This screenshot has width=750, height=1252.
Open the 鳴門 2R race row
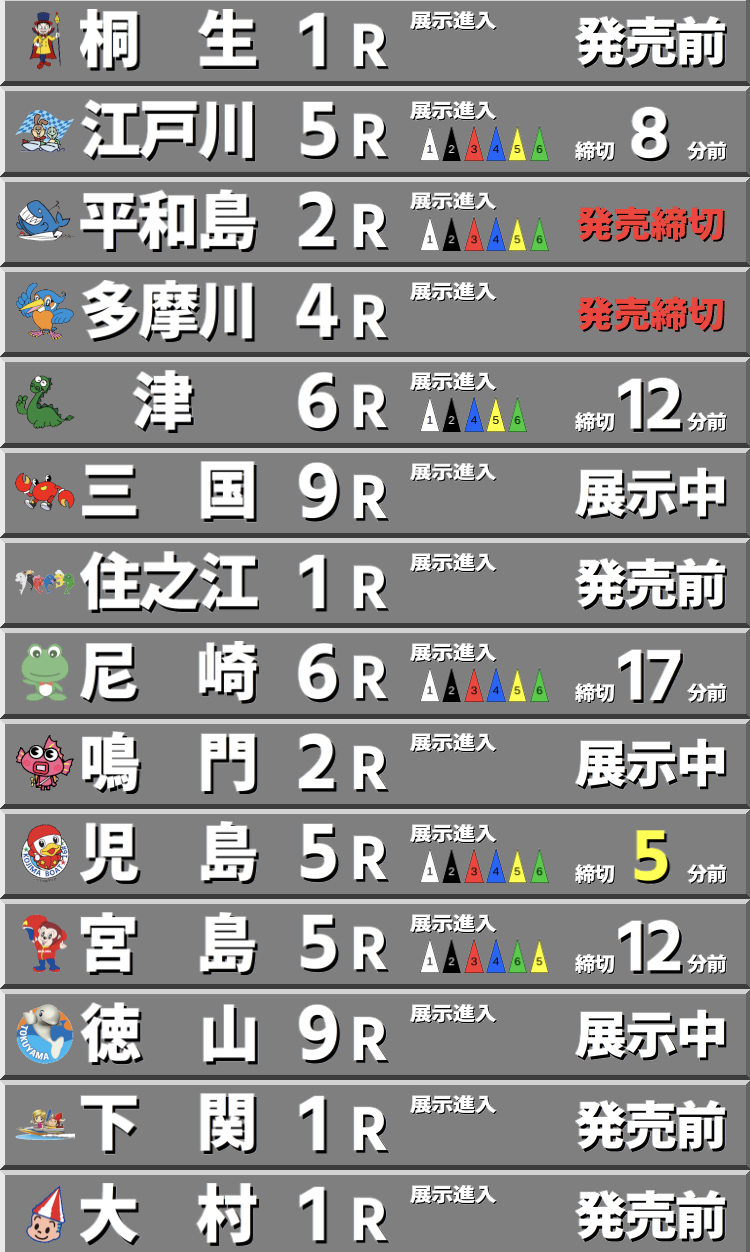[x=375, y=763]
